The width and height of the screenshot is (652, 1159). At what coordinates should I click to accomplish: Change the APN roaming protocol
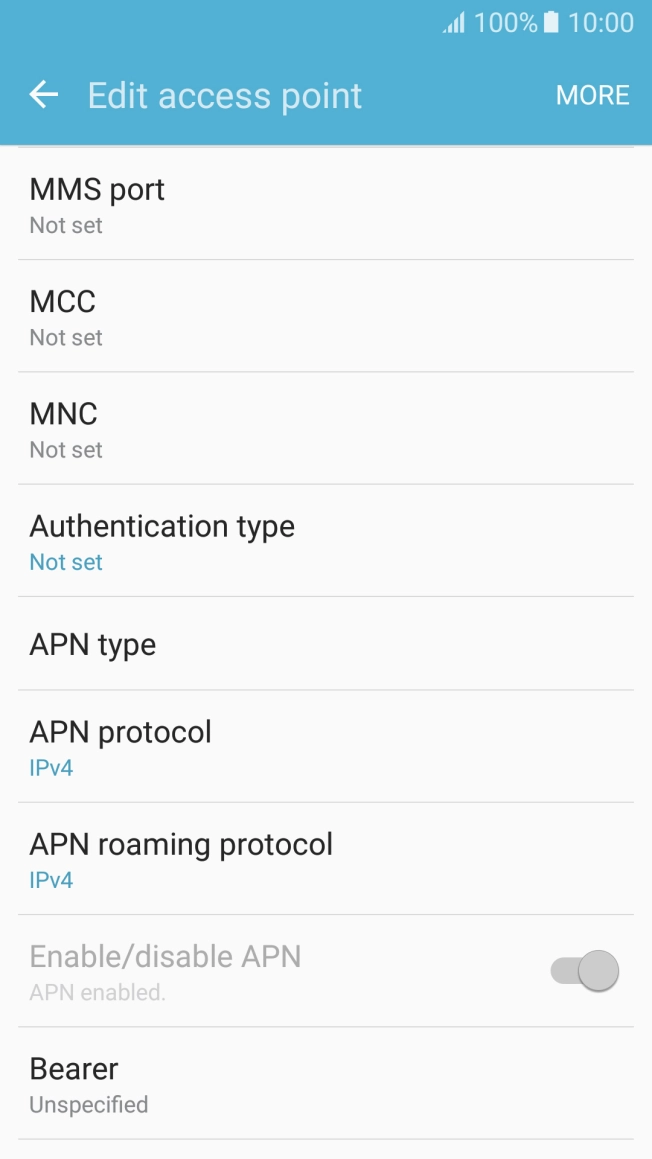pos(326,859)
